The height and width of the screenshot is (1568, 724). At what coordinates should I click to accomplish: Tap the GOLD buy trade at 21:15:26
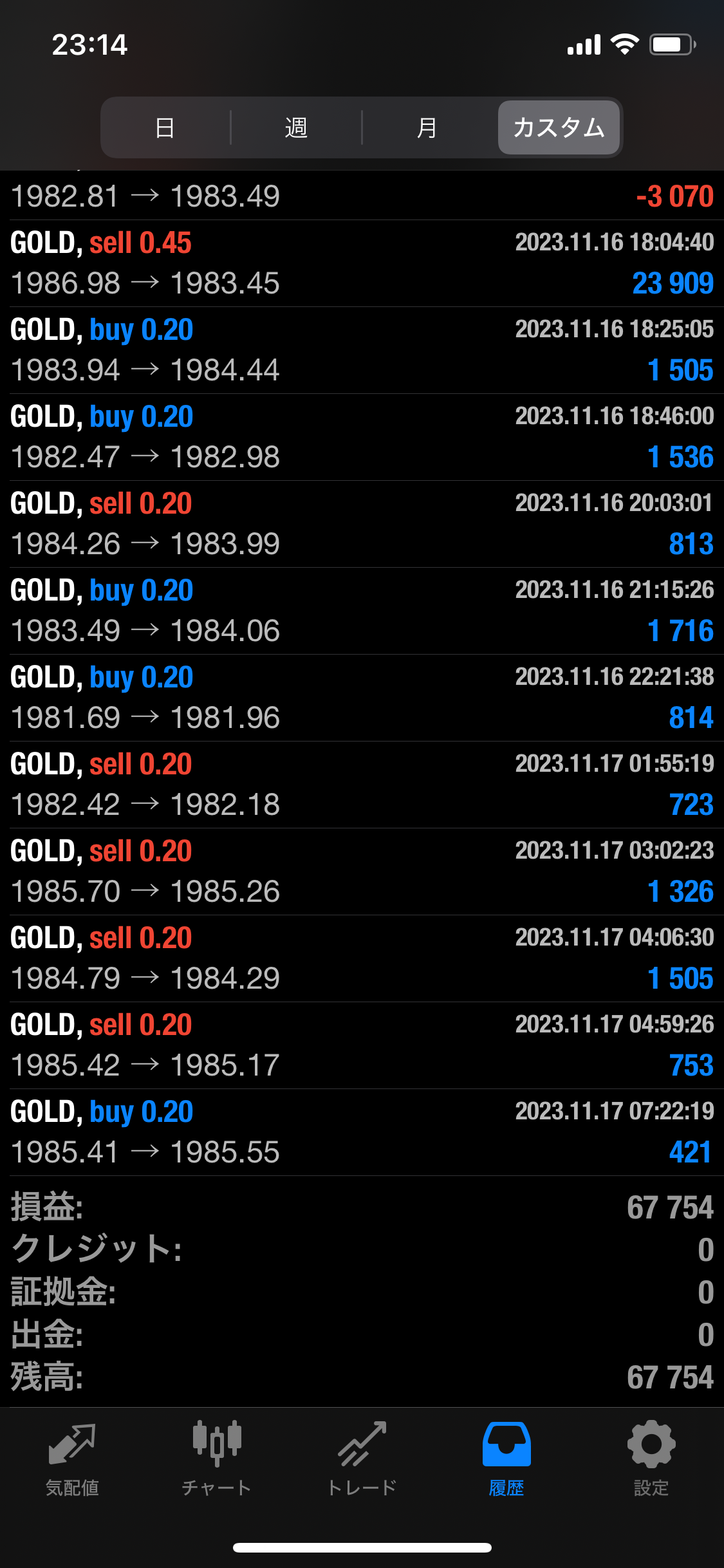(x=362, y=611)
